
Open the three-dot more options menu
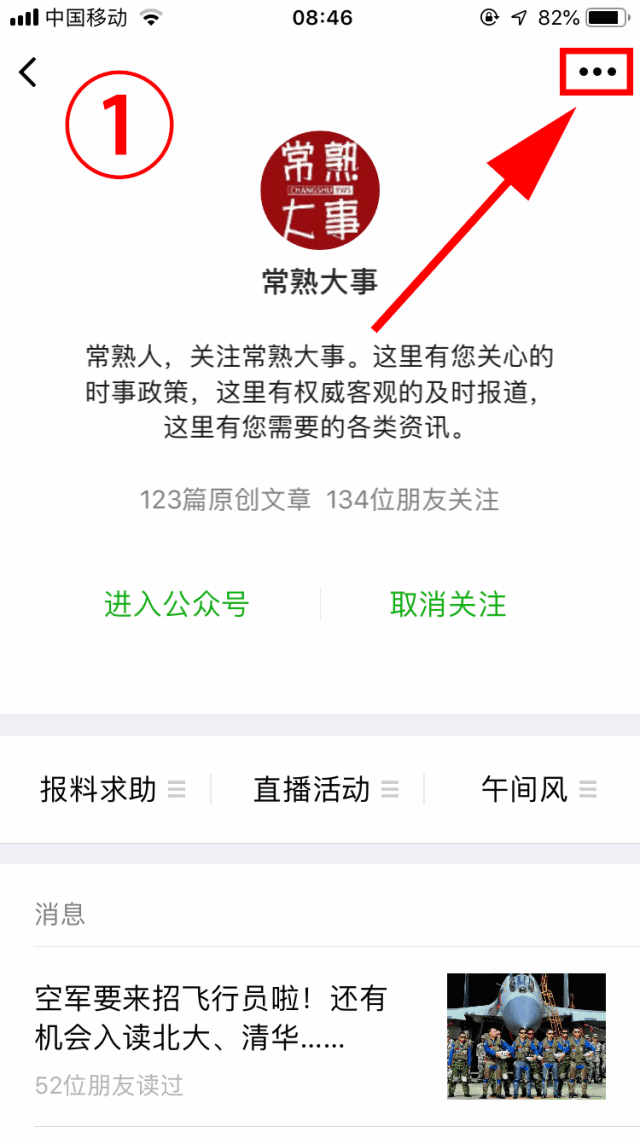[598, 72]
